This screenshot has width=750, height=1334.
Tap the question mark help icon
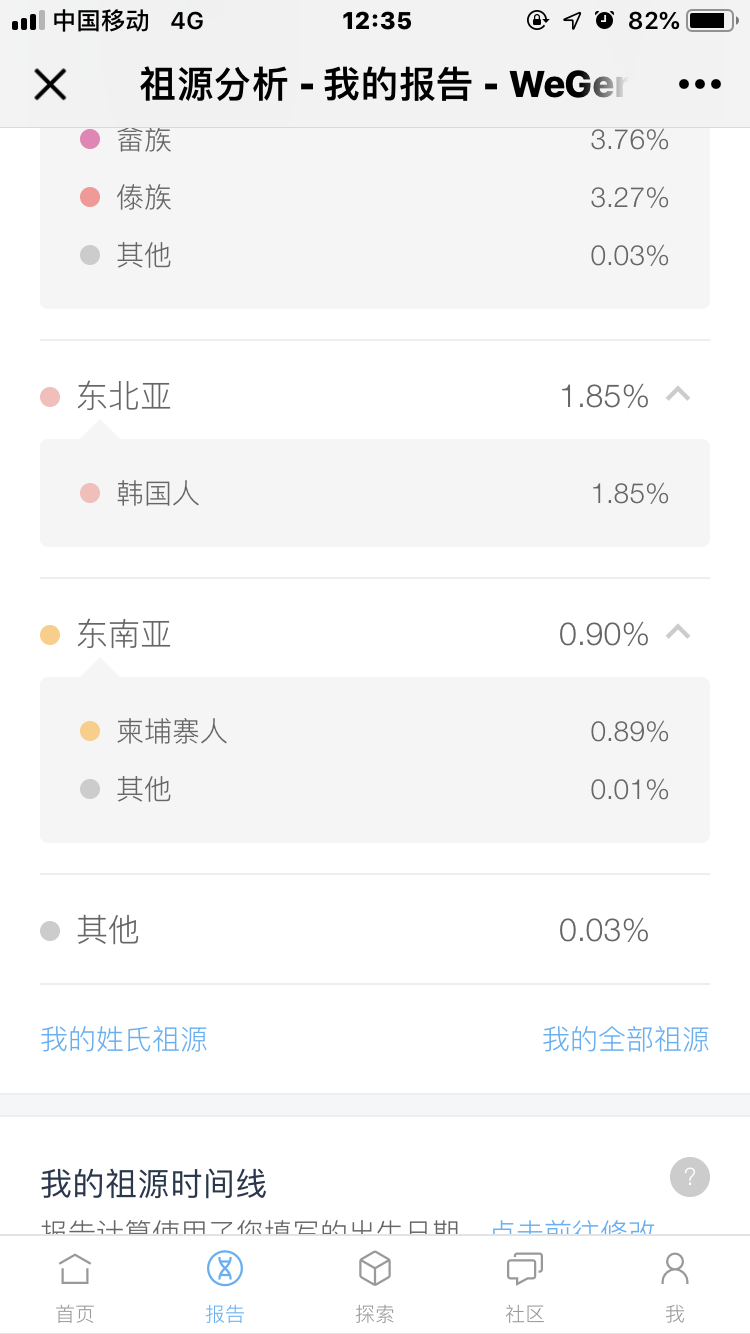point(690,1177)
